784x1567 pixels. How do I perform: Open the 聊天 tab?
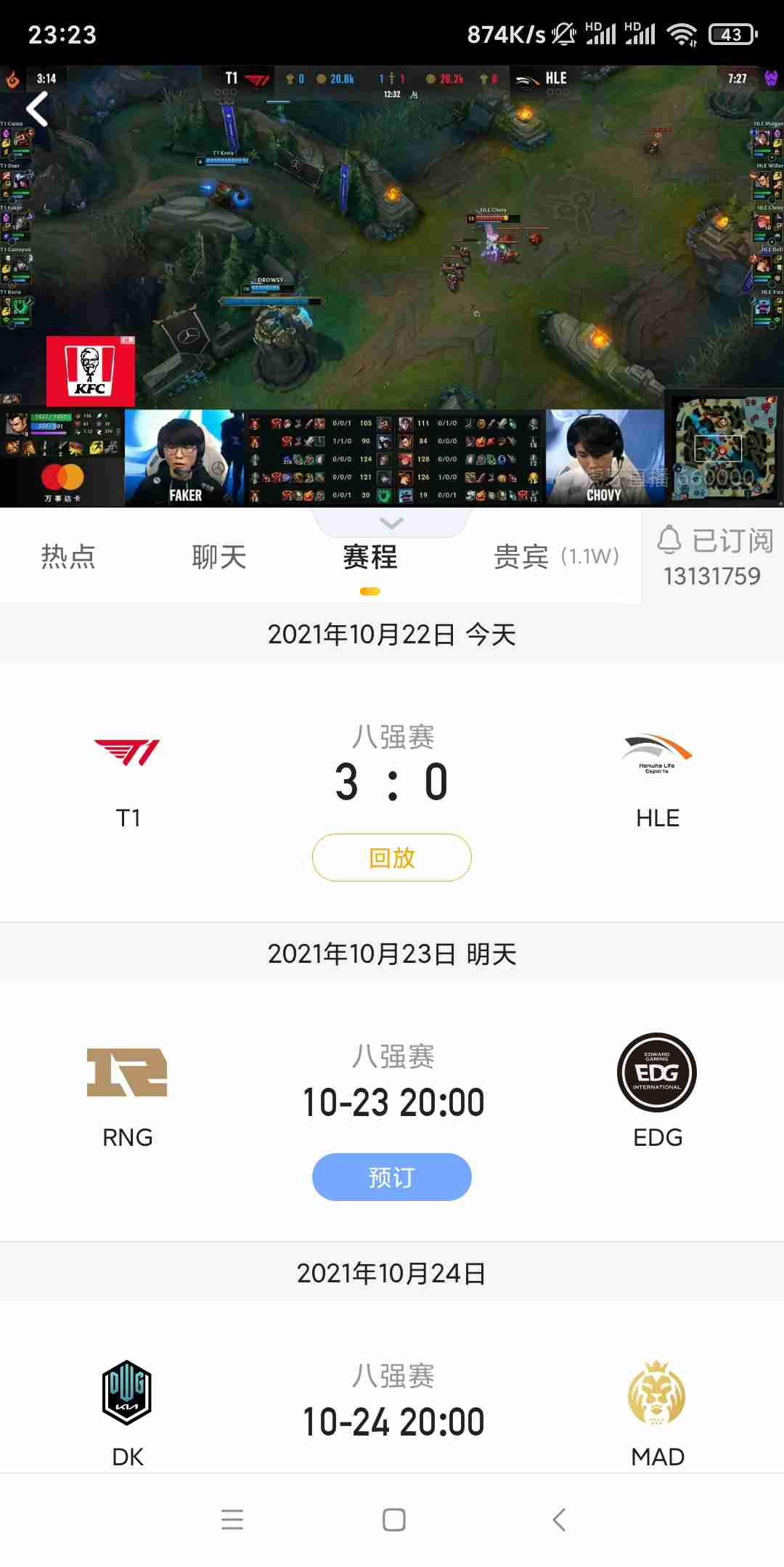pos(219,557)
